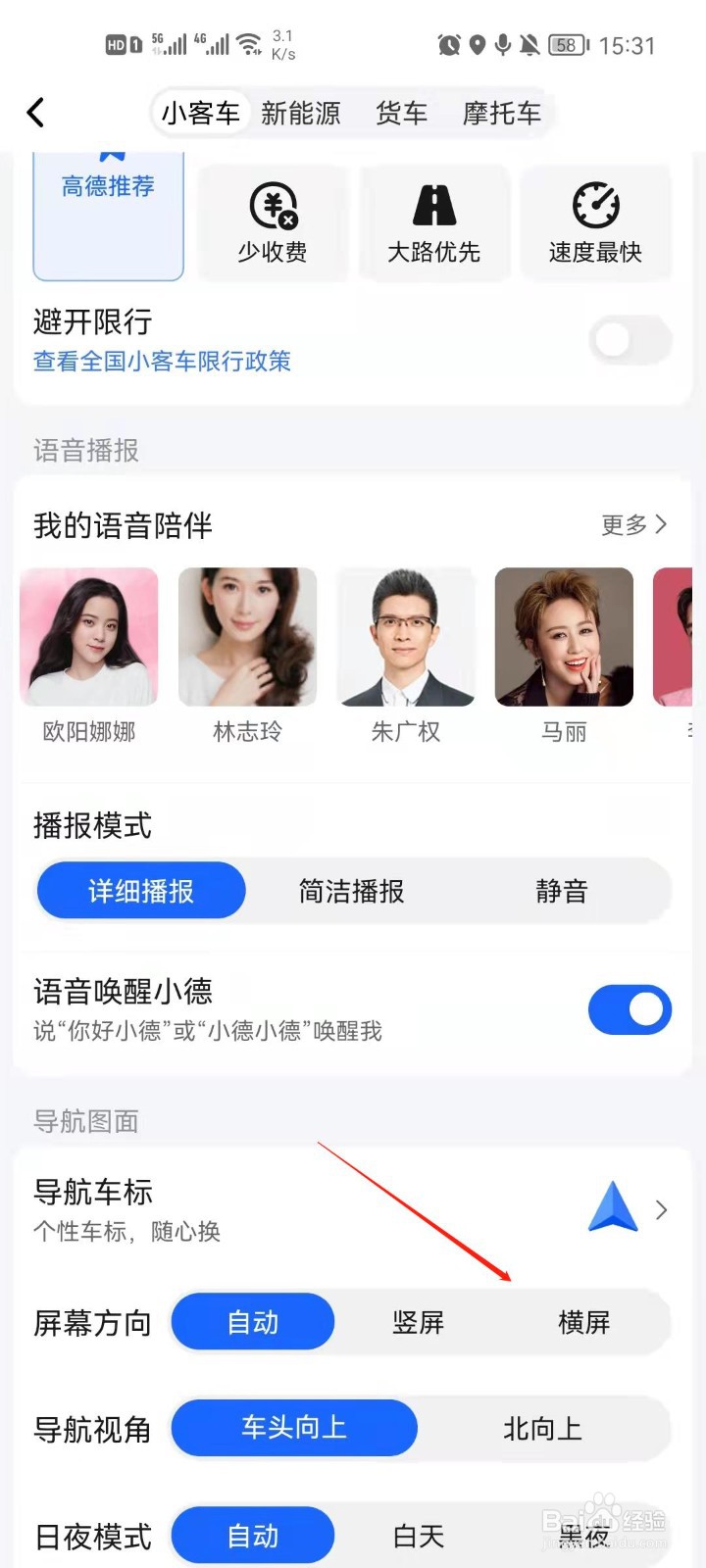The image size is (706, 1568).
Task: Choose 朱广权 as navigation voice
Action: pos(406,637)
